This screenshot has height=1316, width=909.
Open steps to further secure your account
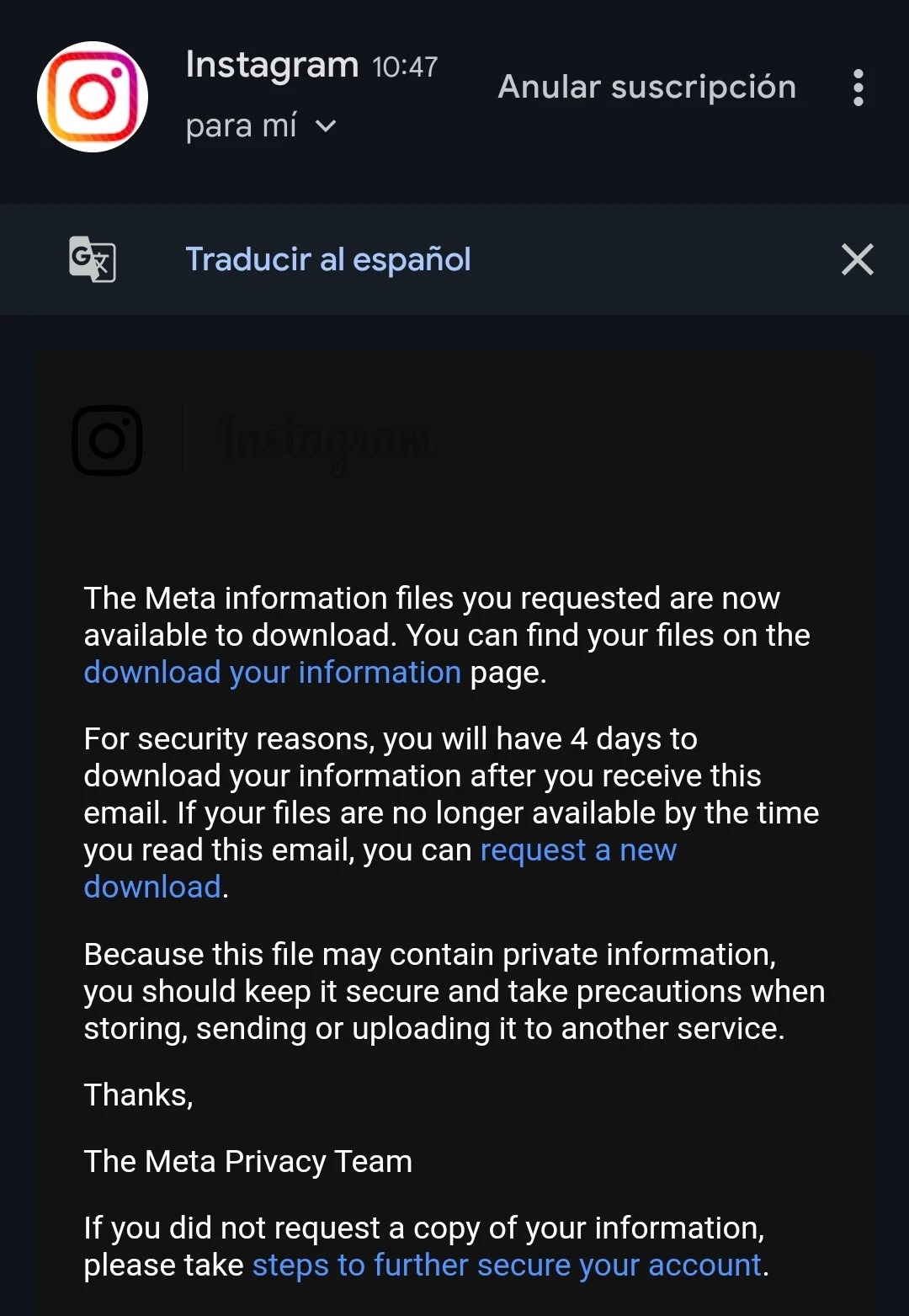[x=506, y=1264]
